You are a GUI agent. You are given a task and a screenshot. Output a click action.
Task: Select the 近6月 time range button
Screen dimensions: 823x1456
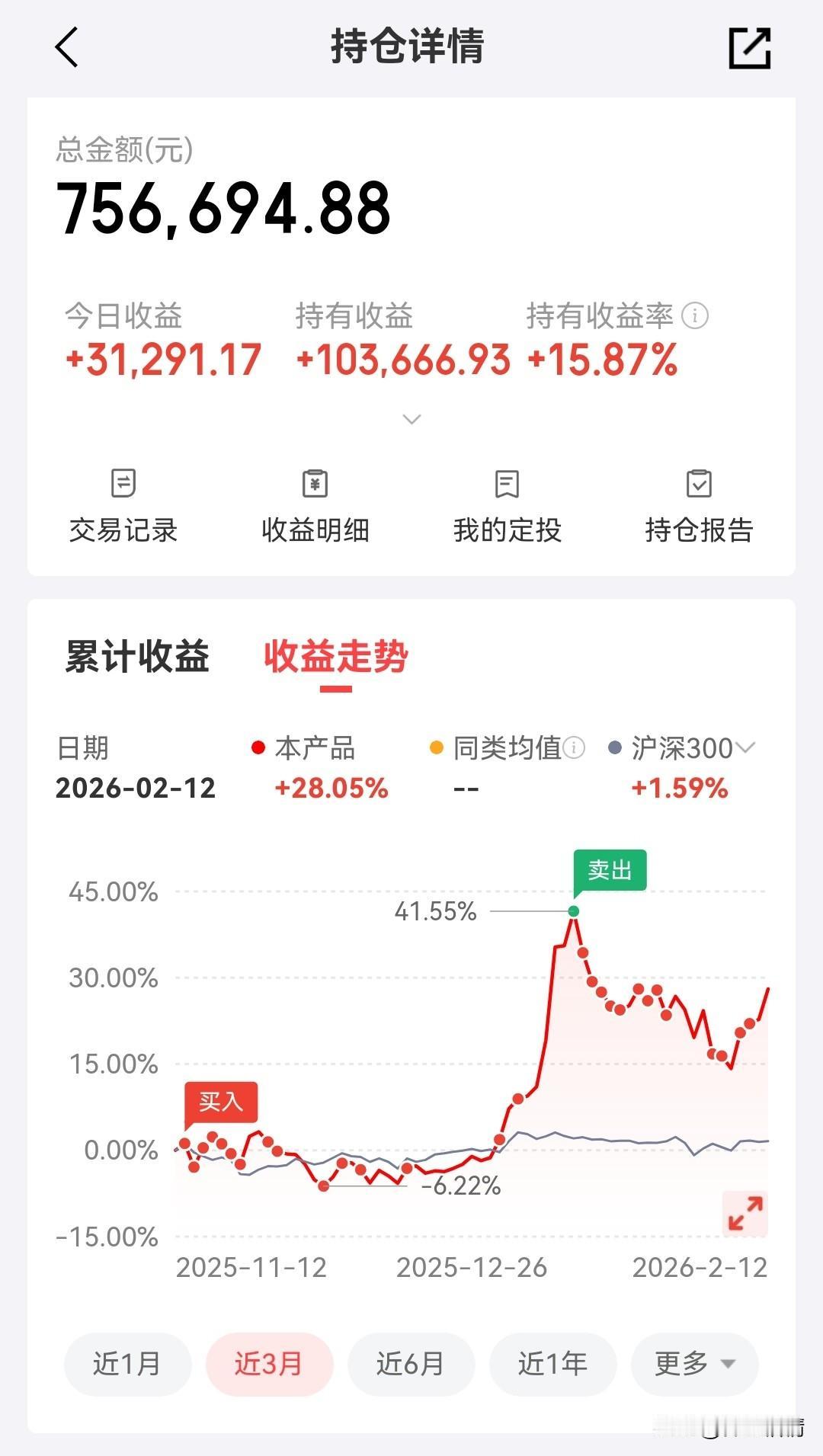point(411,1365)
